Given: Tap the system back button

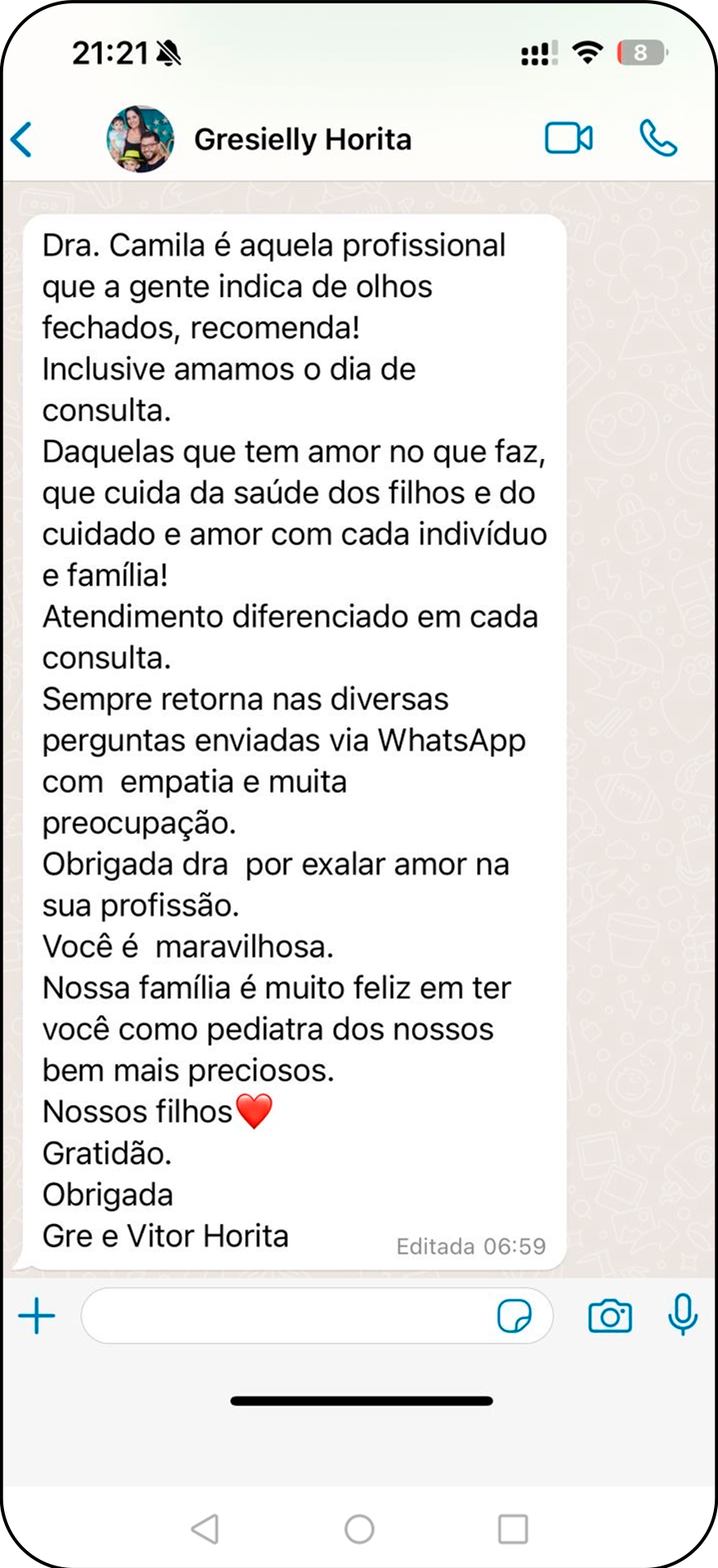Looking at the screenshot, I should coord(205,1528).
